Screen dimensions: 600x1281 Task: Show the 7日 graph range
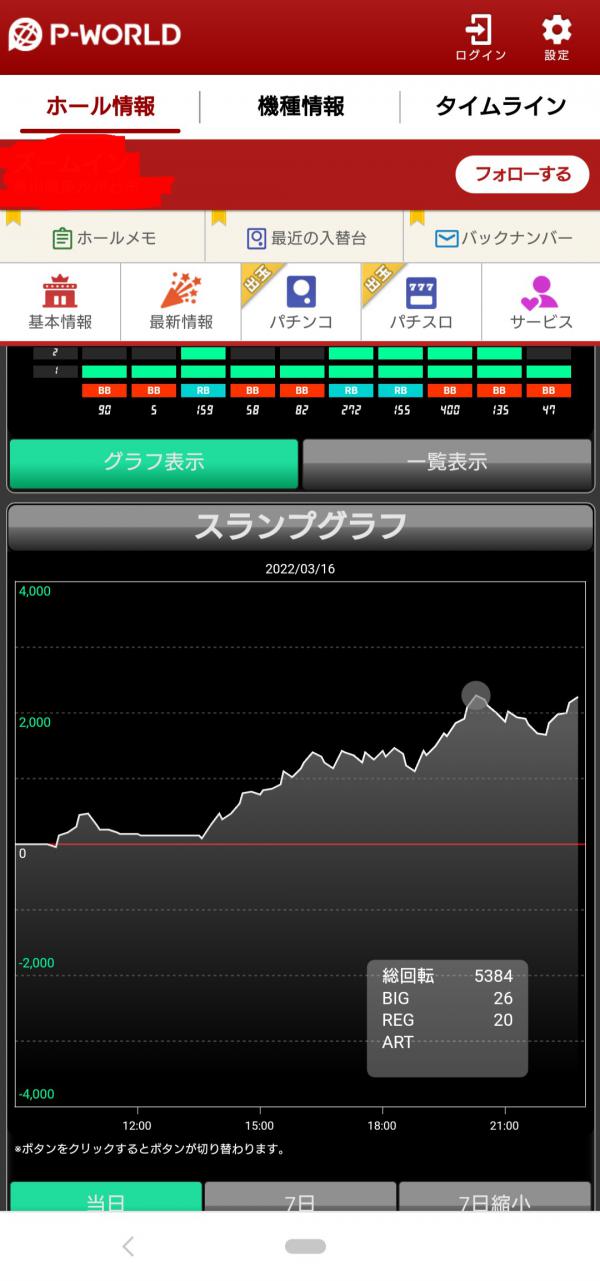point(300,1197)
